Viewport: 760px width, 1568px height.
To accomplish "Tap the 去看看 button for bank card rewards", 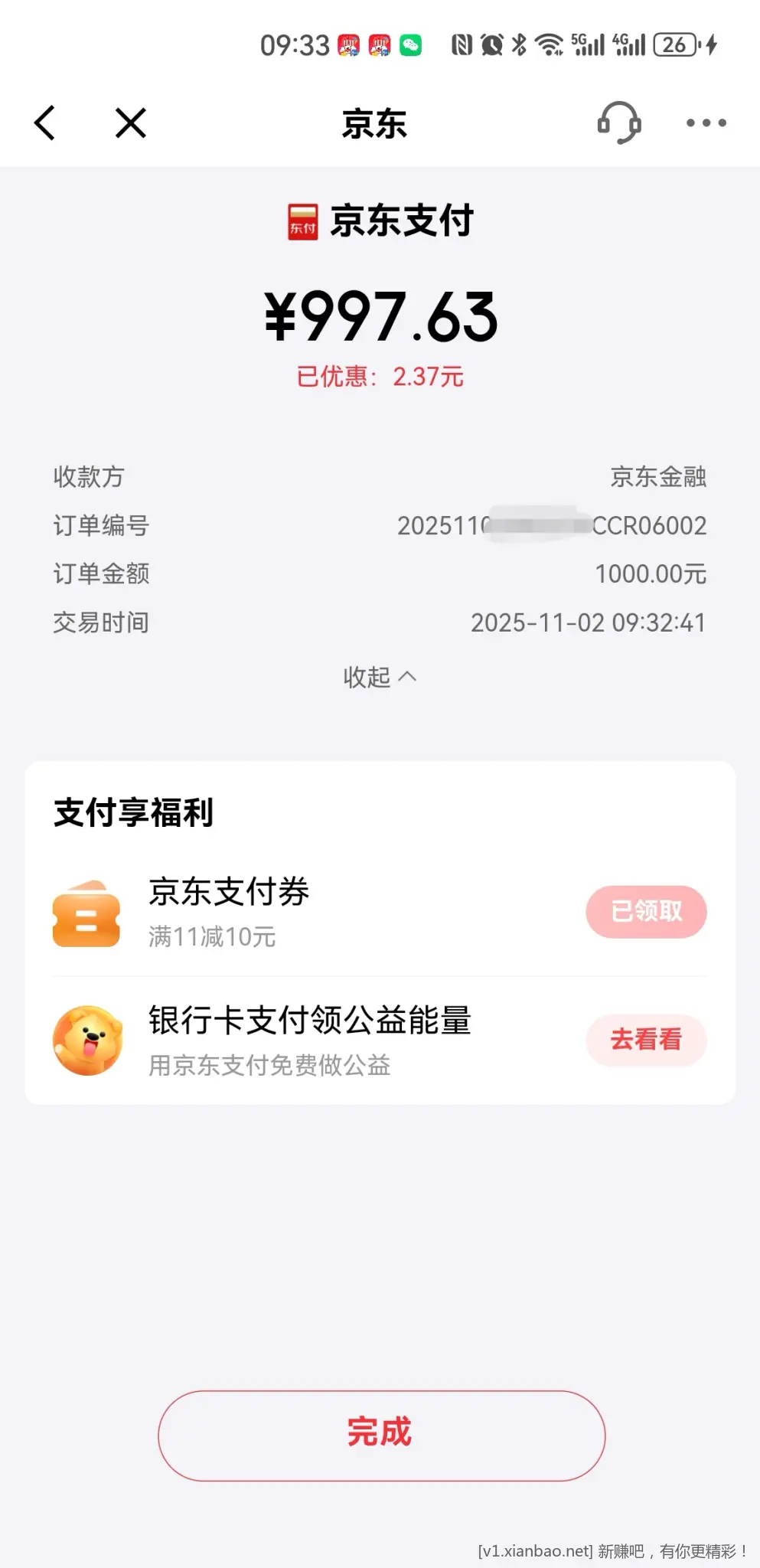I will point(645,1040).
